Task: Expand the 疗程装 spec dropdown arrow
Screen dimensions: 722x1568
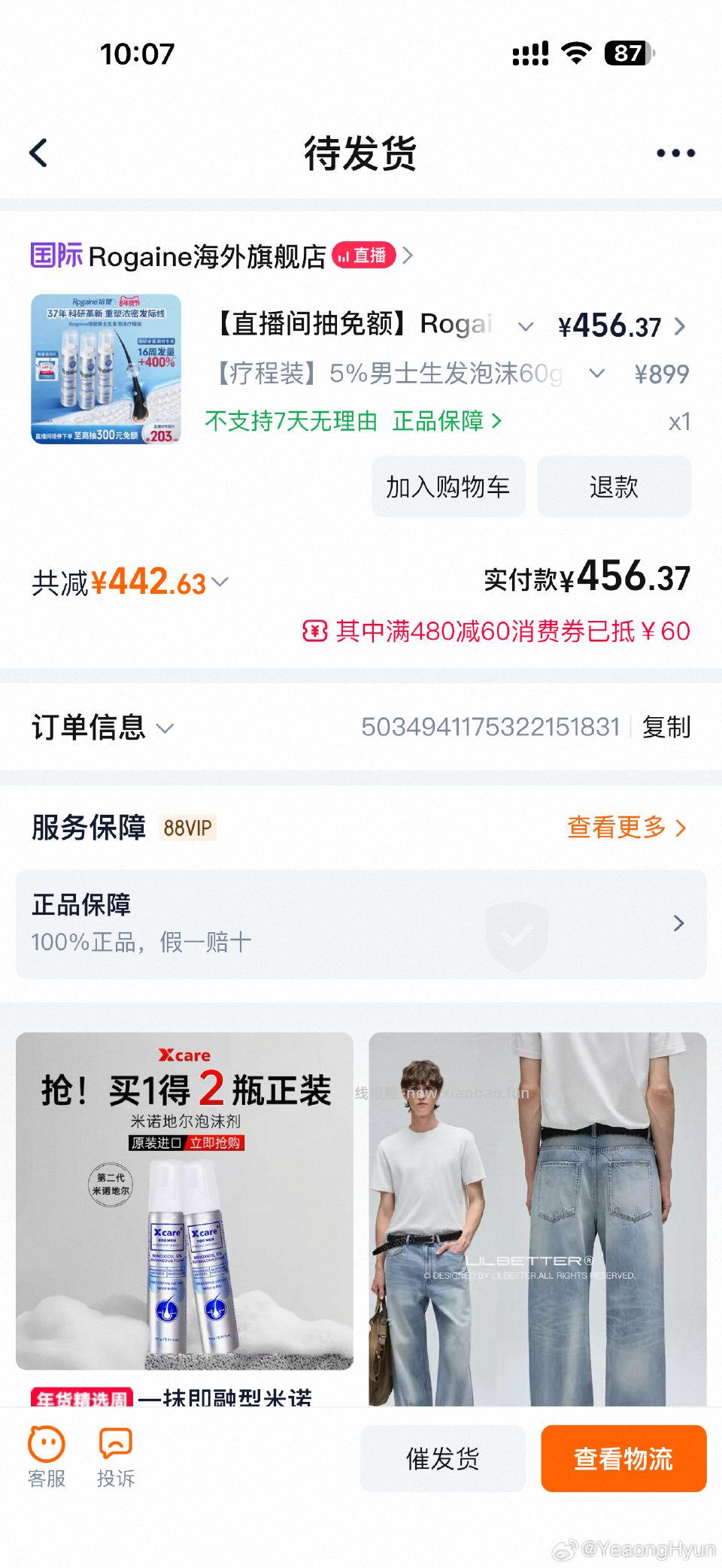Action: pyautogui.click(x=598, y=374)
